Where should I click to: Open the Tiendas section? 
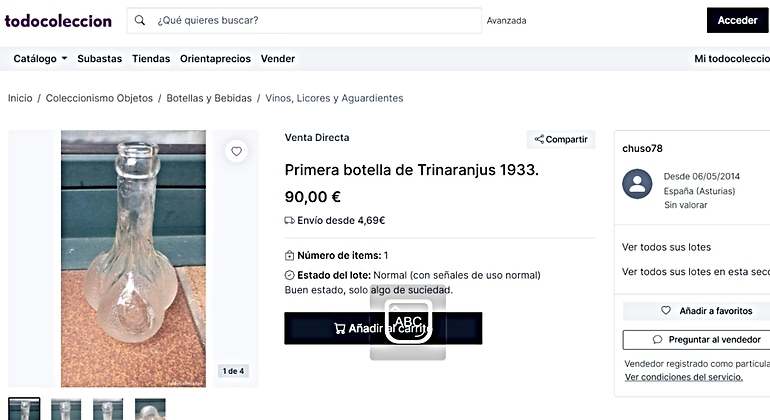151,59
